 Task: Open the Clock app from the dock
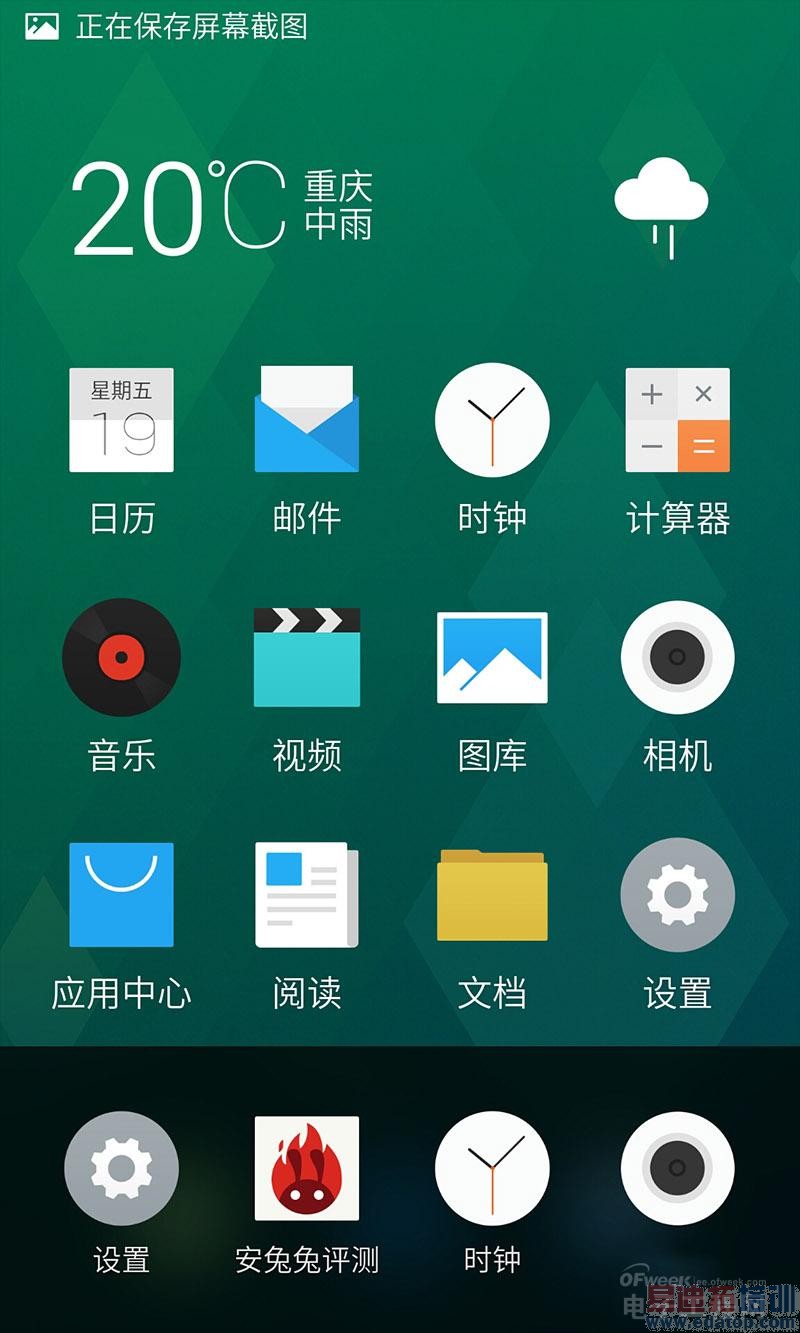tap(492, 1168)
